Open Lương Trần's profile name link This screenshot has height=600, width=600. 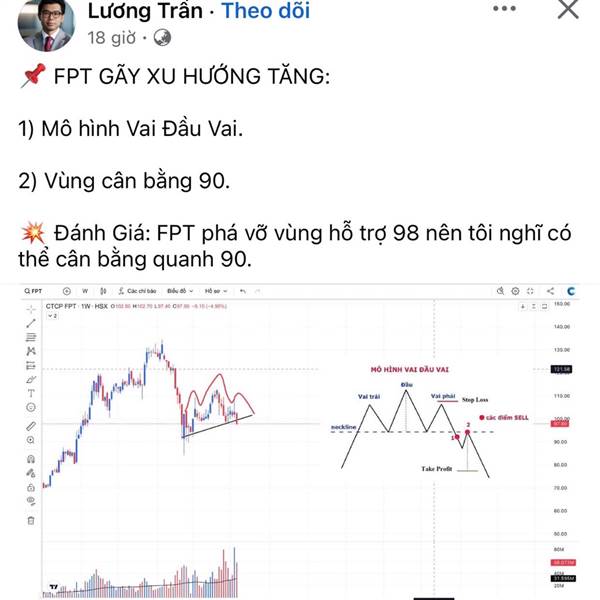[145, 11]
